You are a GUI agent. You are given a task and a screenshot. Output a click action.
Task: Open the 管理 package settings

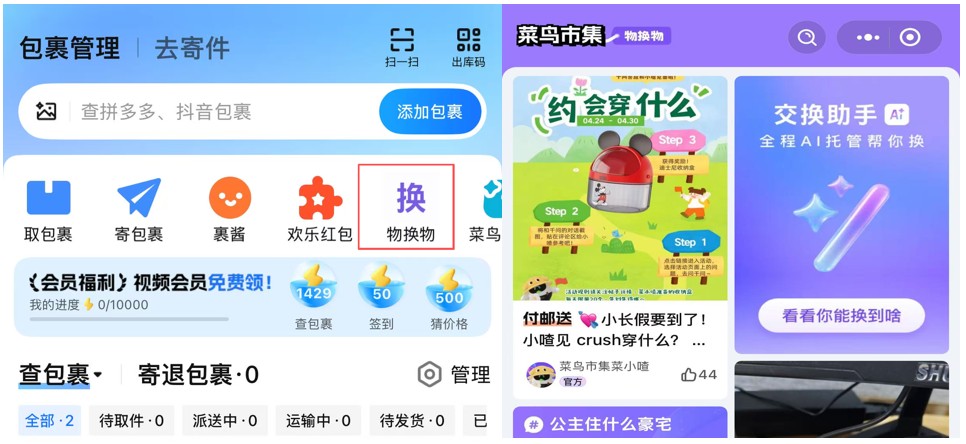point(455,375)
